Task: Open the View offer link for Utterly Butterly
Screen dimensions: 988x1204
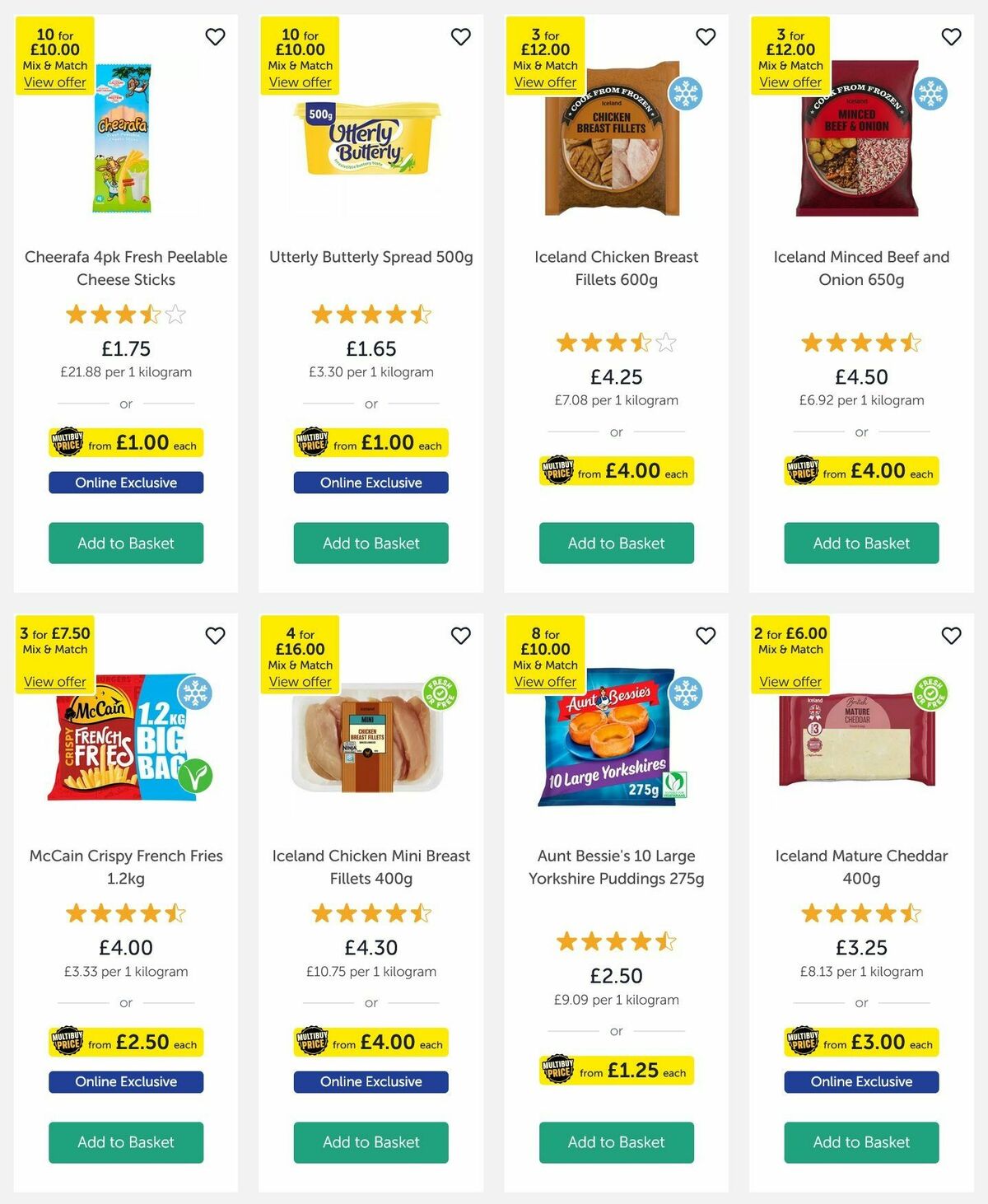Action: click(300, 82)
